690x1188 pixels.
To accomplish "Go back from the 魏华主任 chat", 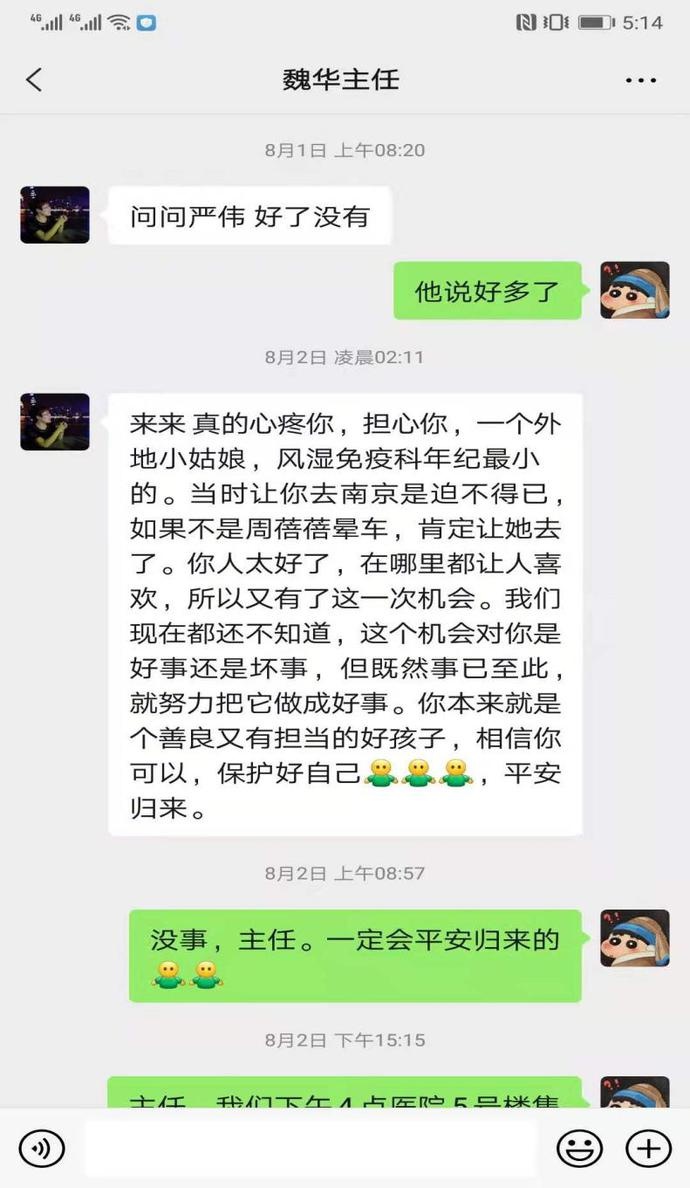I will point(34,80).
